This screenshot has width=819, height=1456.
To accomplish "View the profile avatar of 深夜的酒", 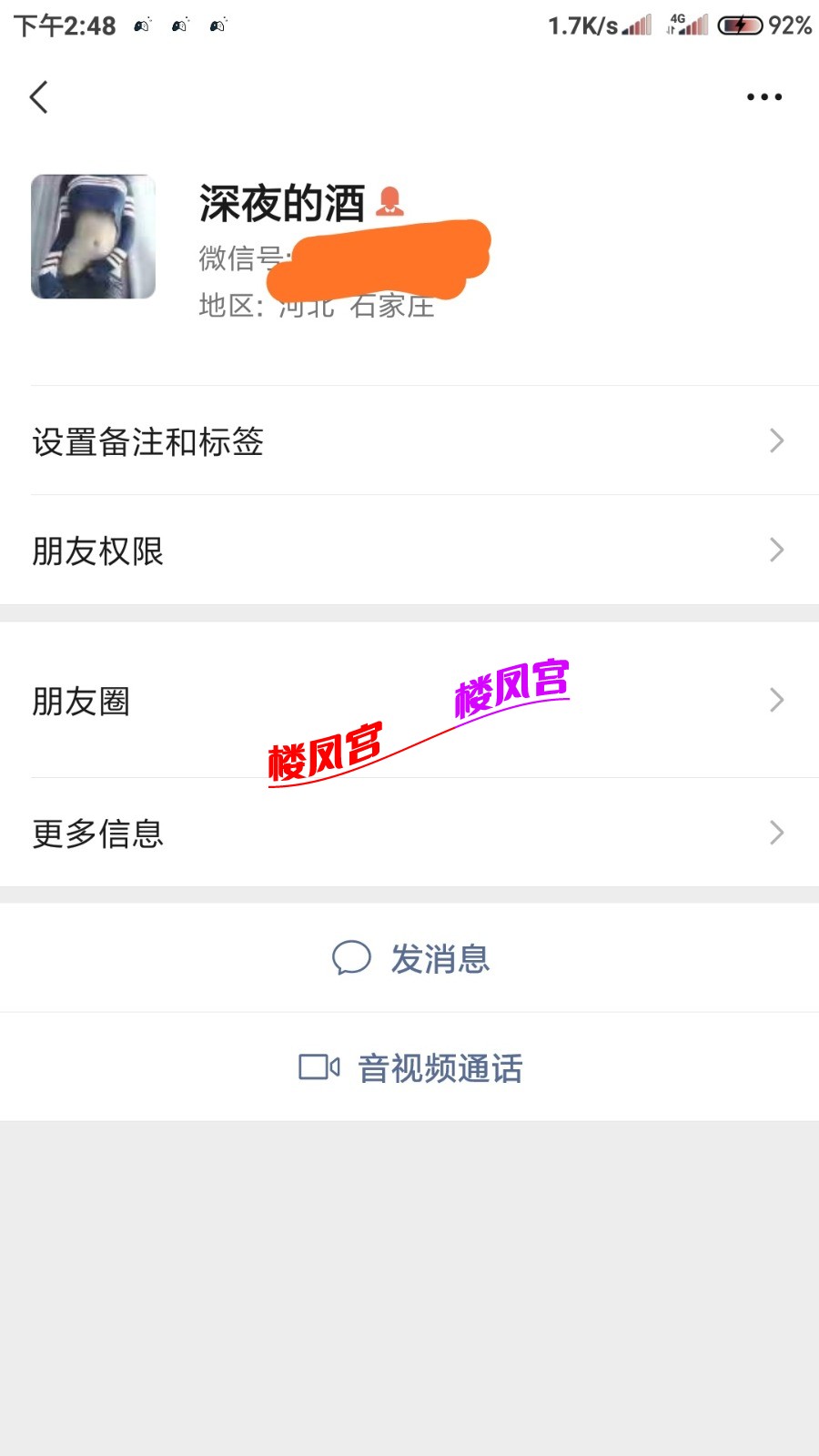I will pyautogui.click(x=94, y=237).
